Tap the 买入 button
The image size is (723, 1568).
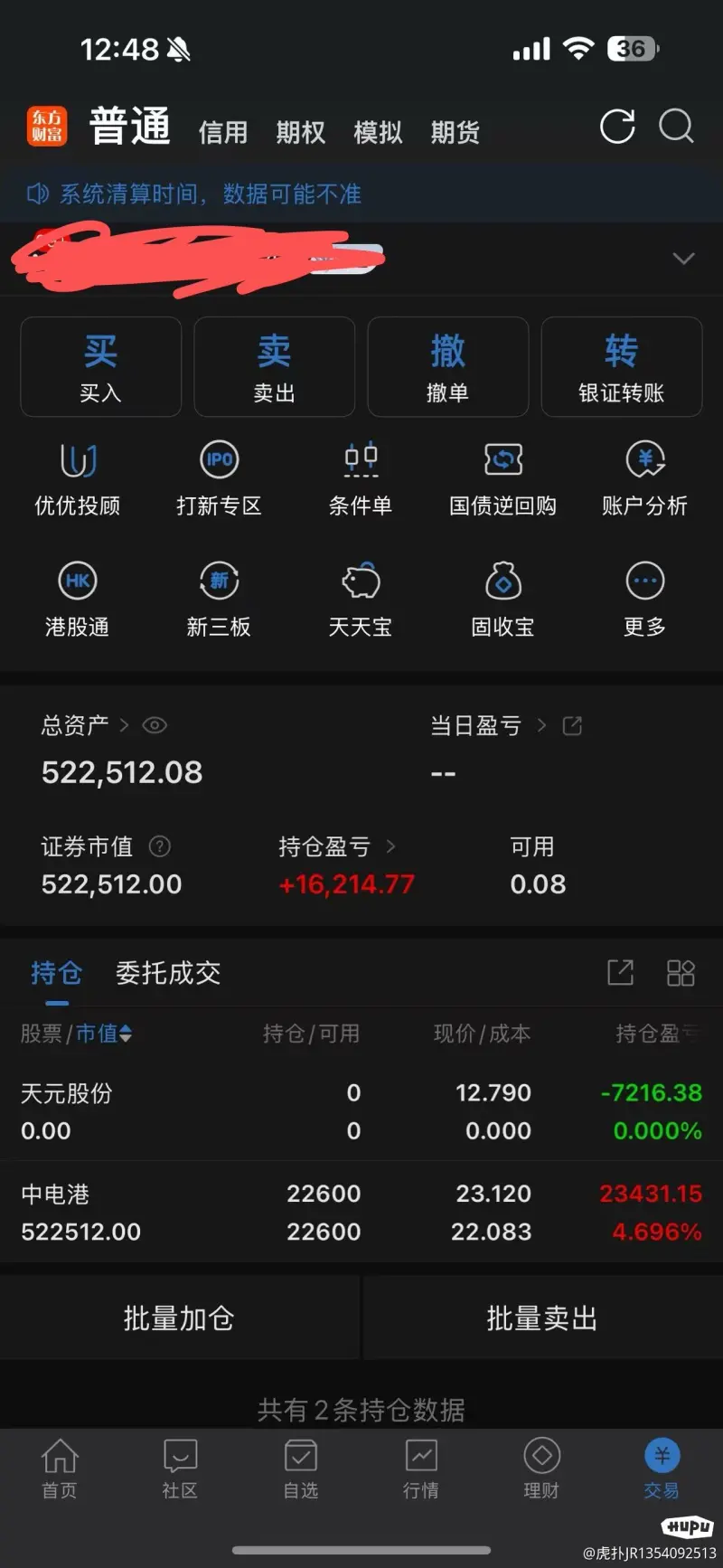(x=101, y=366)
